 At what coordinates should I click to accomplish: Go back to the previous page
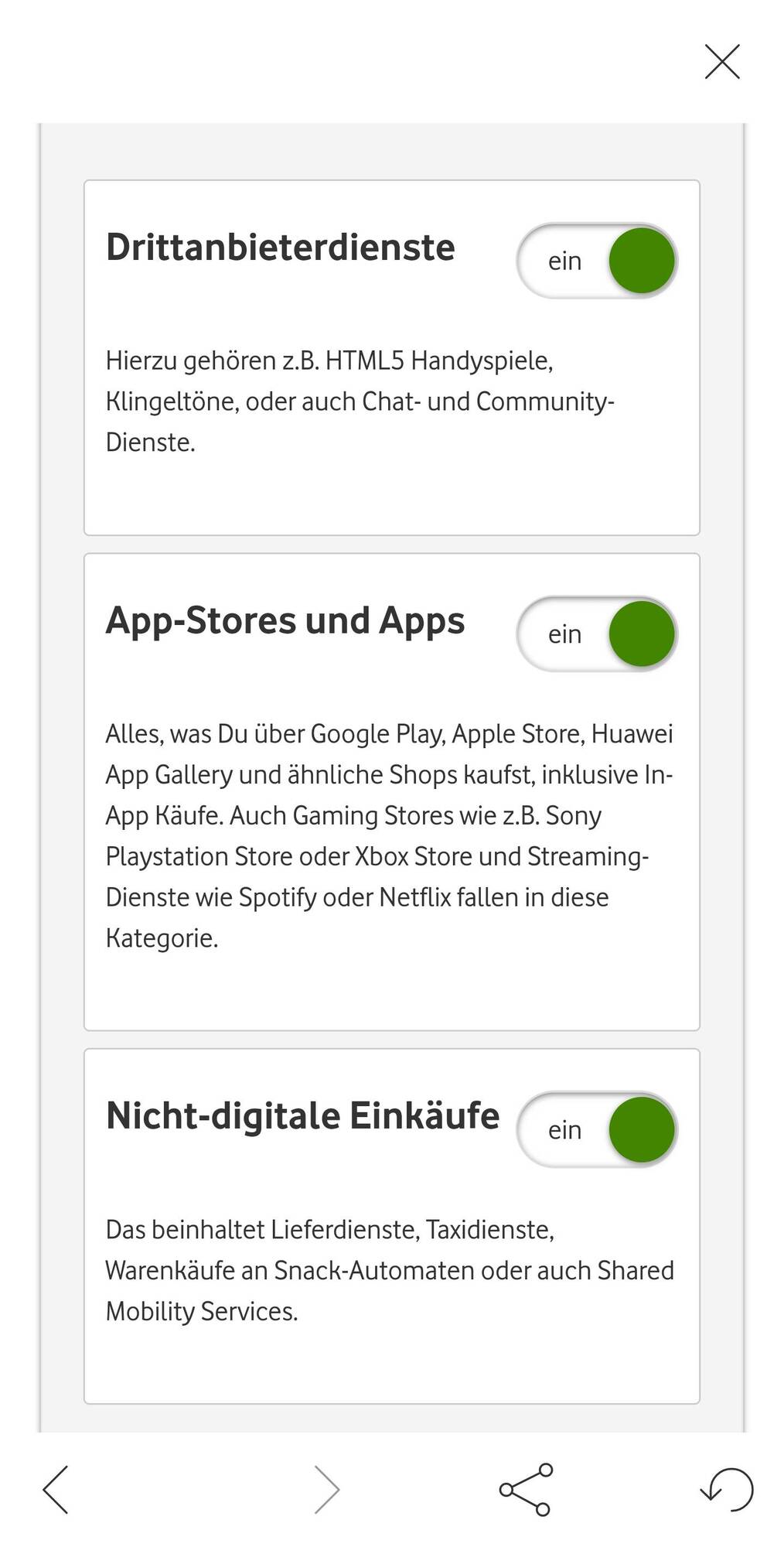pyautogui.click(x=56, y=1489)
